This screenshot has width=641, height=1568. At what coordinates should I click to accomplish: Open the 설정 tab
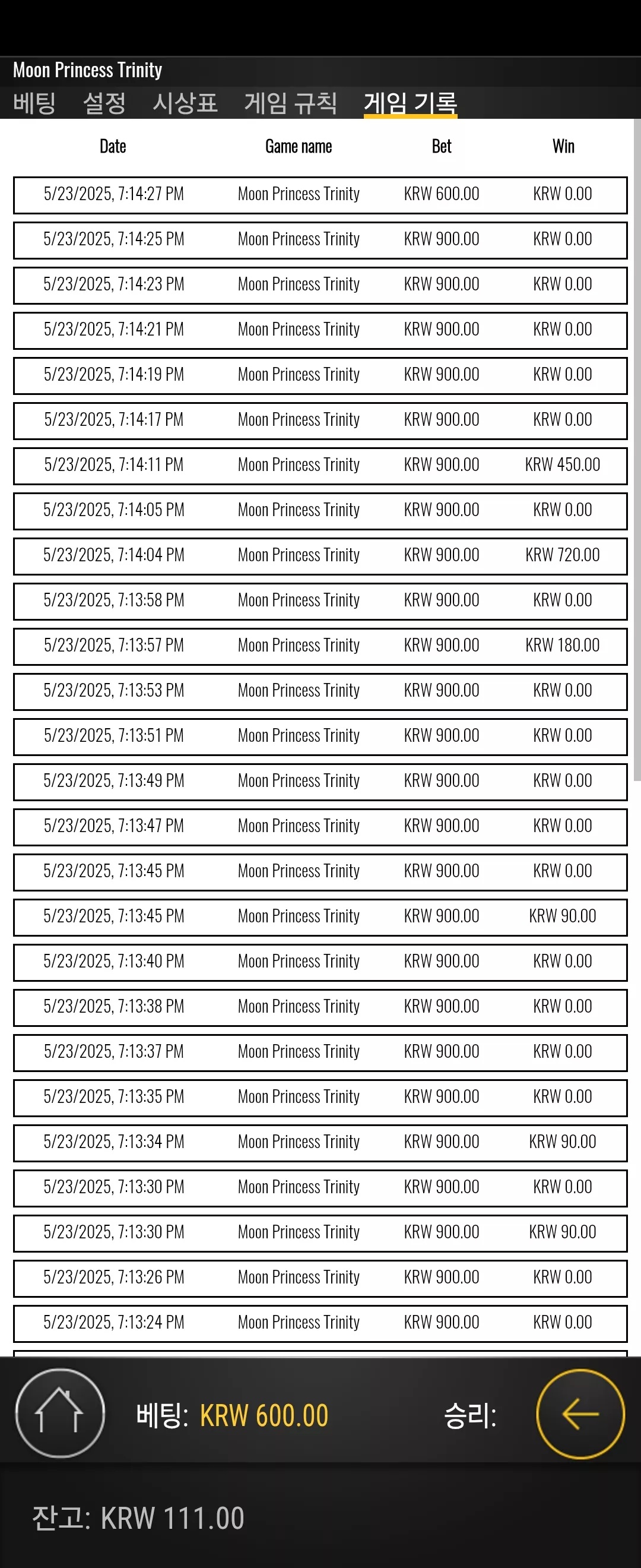pos(104,102)
